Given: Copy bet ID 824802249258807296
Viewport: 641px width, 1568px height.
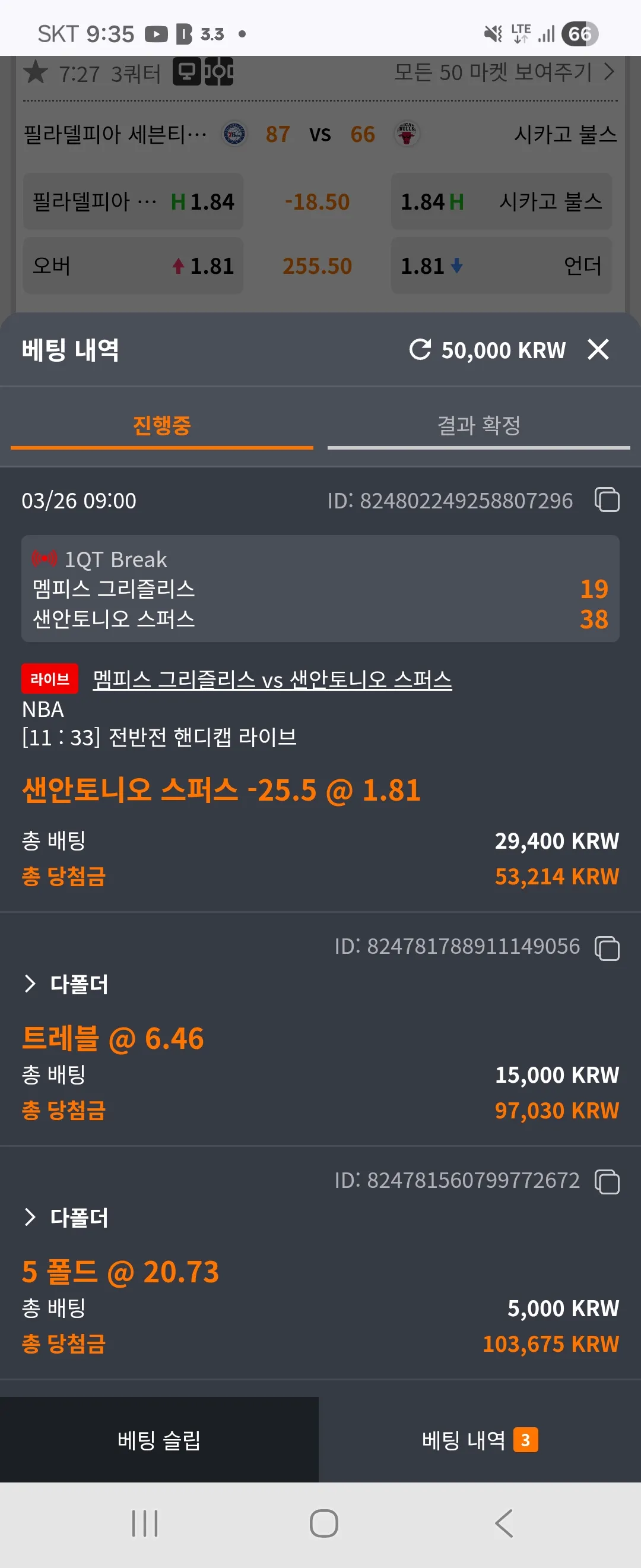Looking at the screenshot, I should (x=607, y=500).
